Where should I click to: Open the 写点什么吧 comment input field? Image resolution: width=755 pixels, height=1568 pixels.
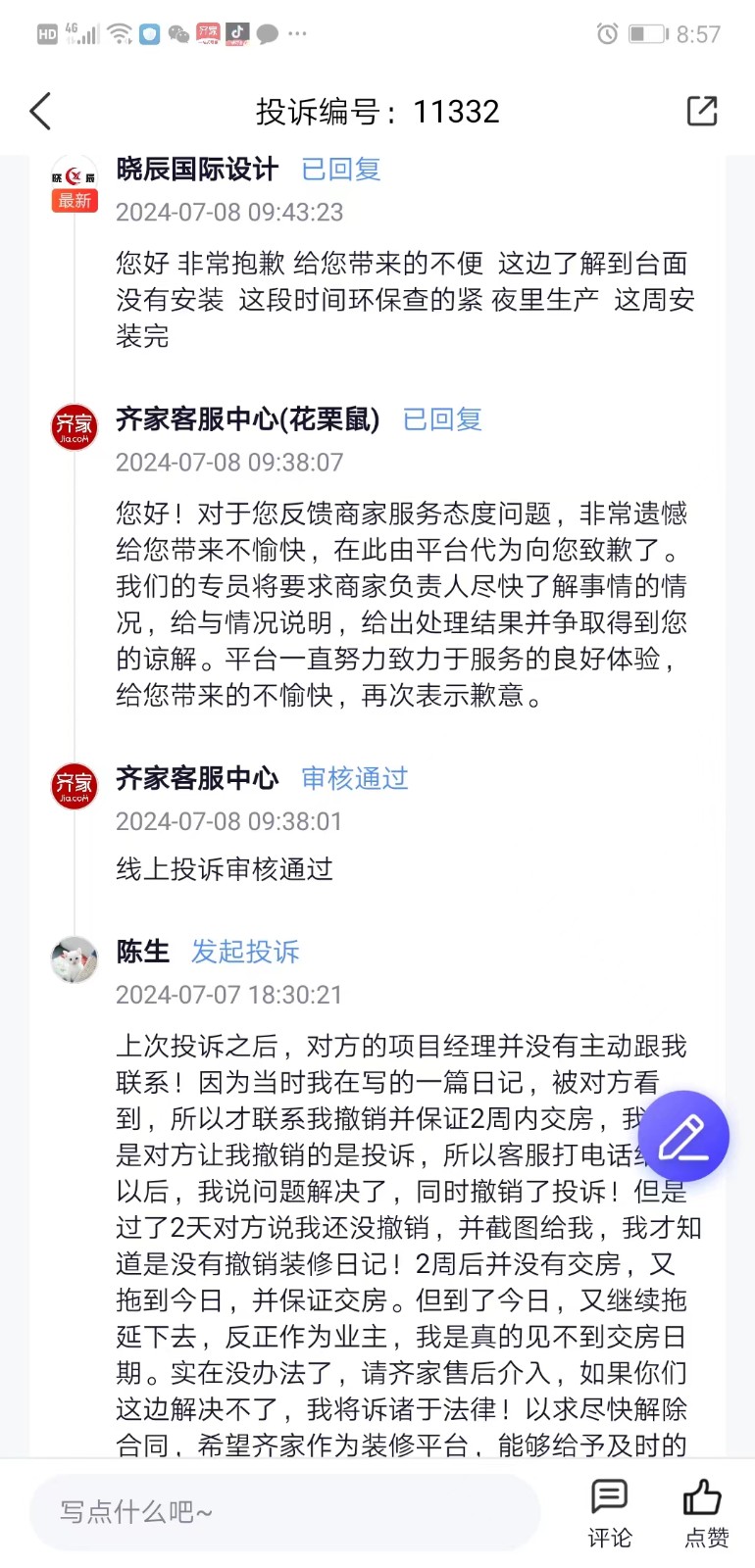pyautogui.click(x=284, y=1512)
